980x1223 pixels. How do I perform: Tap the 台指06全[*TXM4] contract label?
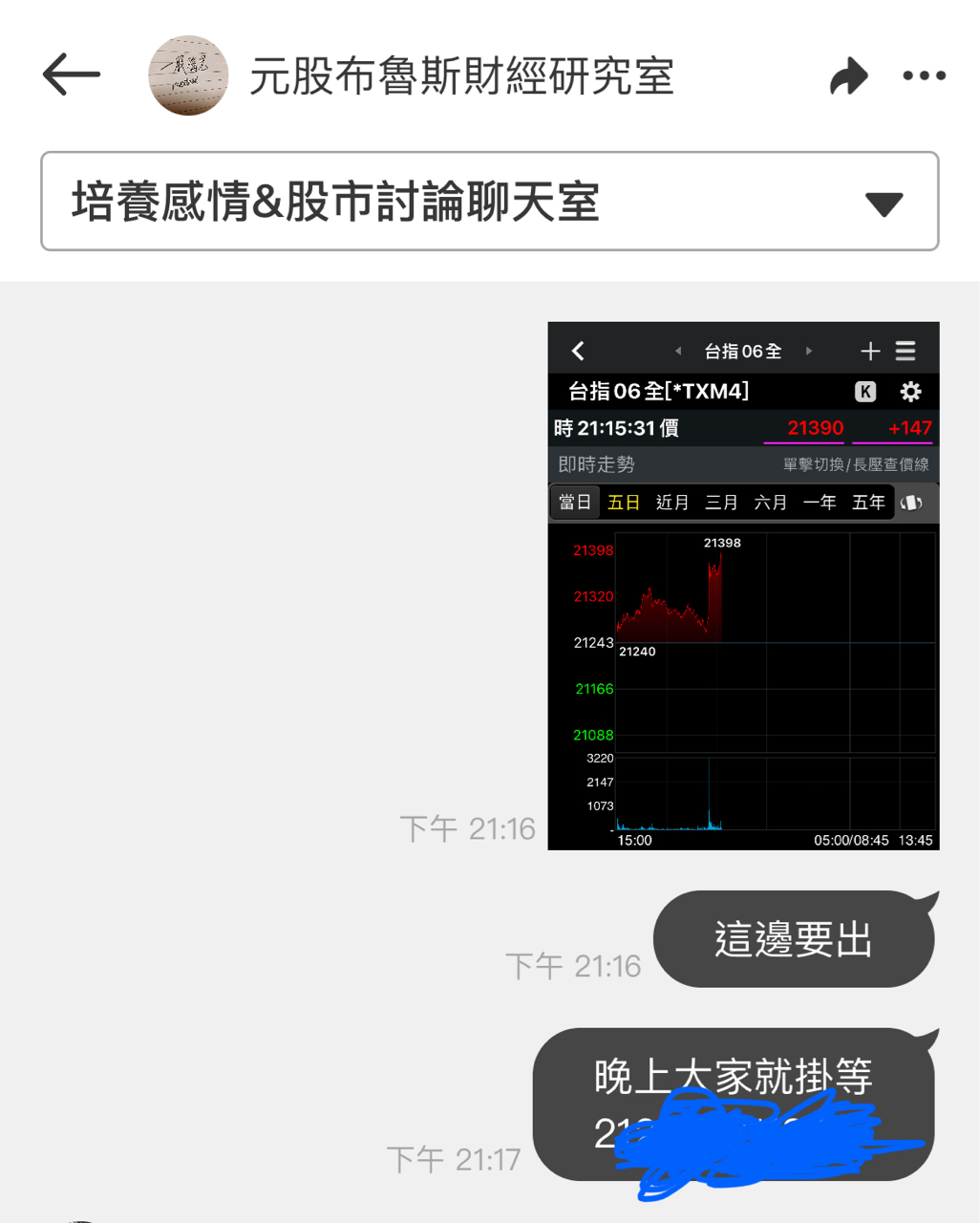[657, 391]
